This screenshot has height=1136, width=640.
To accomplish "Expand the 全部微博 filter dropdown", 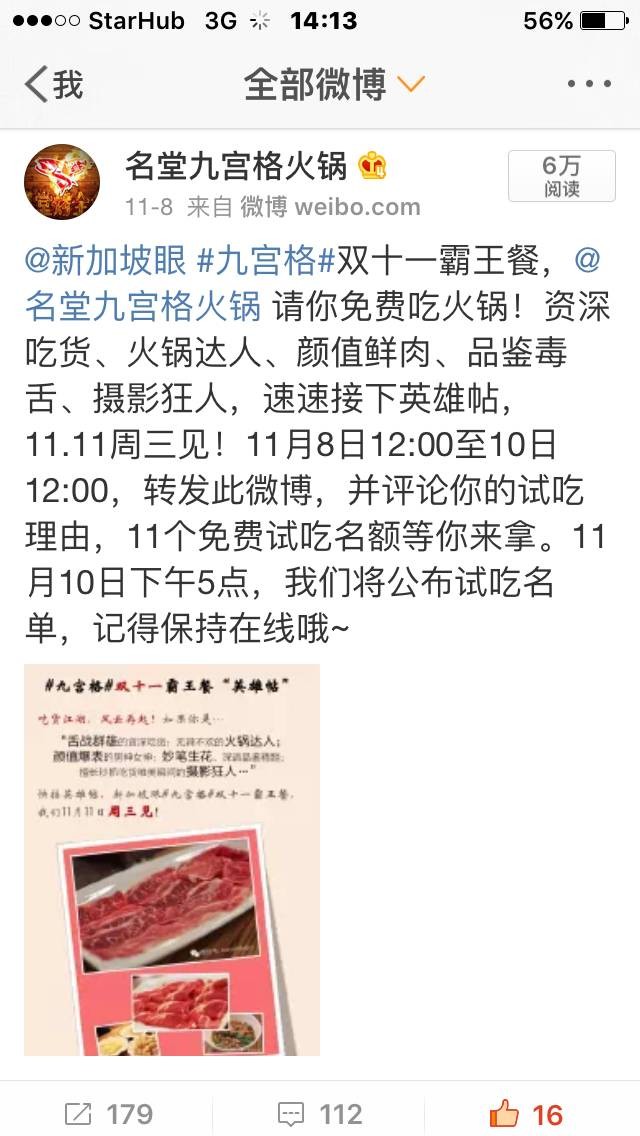I will pos(334,85).
